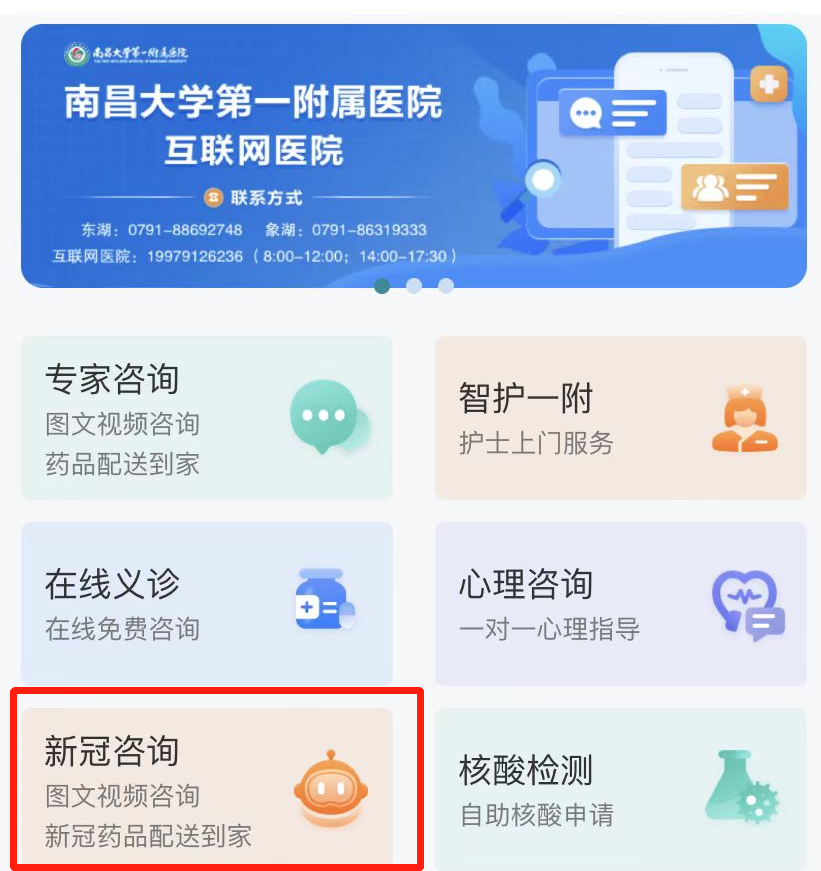Tap the 新冠咨询 card
This screenshot has width=821, height=871.
tap(206, 786)
